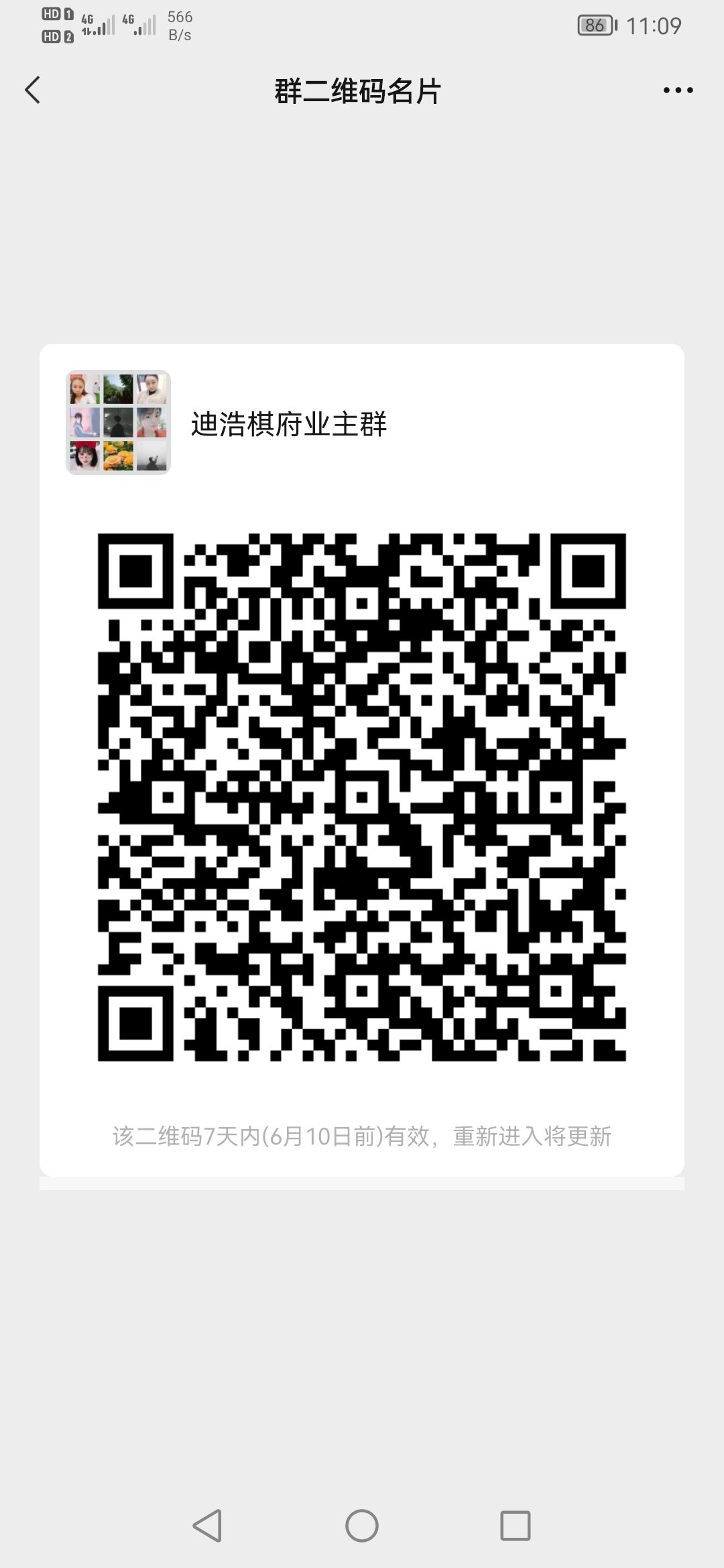Tap the system home button
This screenshot has width=724, height=1568.
362,1526
